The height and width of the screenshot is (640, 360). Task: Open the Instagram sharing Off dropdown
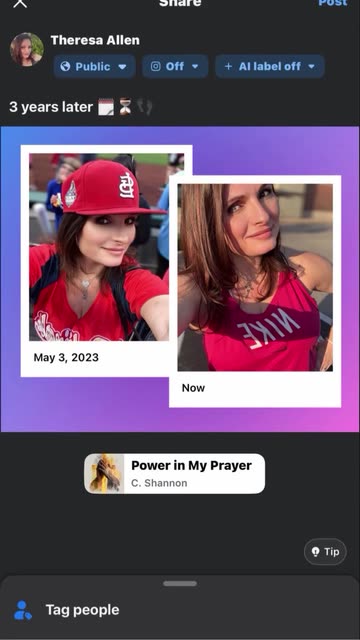(x=175, y=66)
